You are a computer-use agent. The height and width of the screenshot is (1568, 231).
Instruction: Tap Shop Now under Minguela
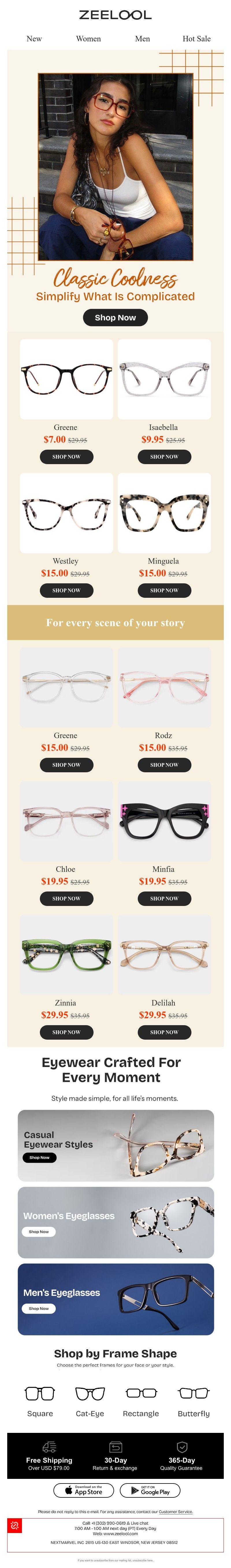164,590
